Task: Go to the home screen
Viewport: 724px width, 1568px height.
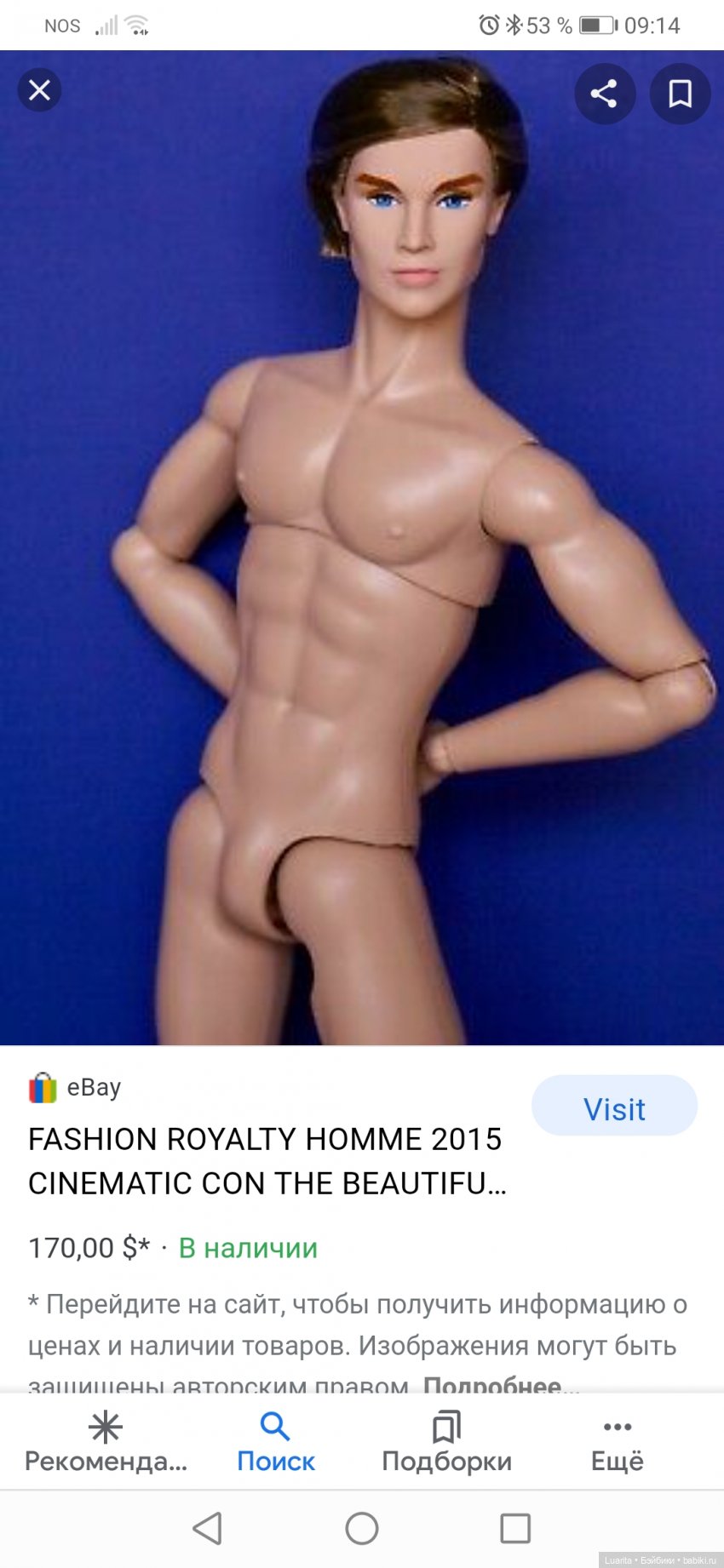Action: [x=362, y=1528]
